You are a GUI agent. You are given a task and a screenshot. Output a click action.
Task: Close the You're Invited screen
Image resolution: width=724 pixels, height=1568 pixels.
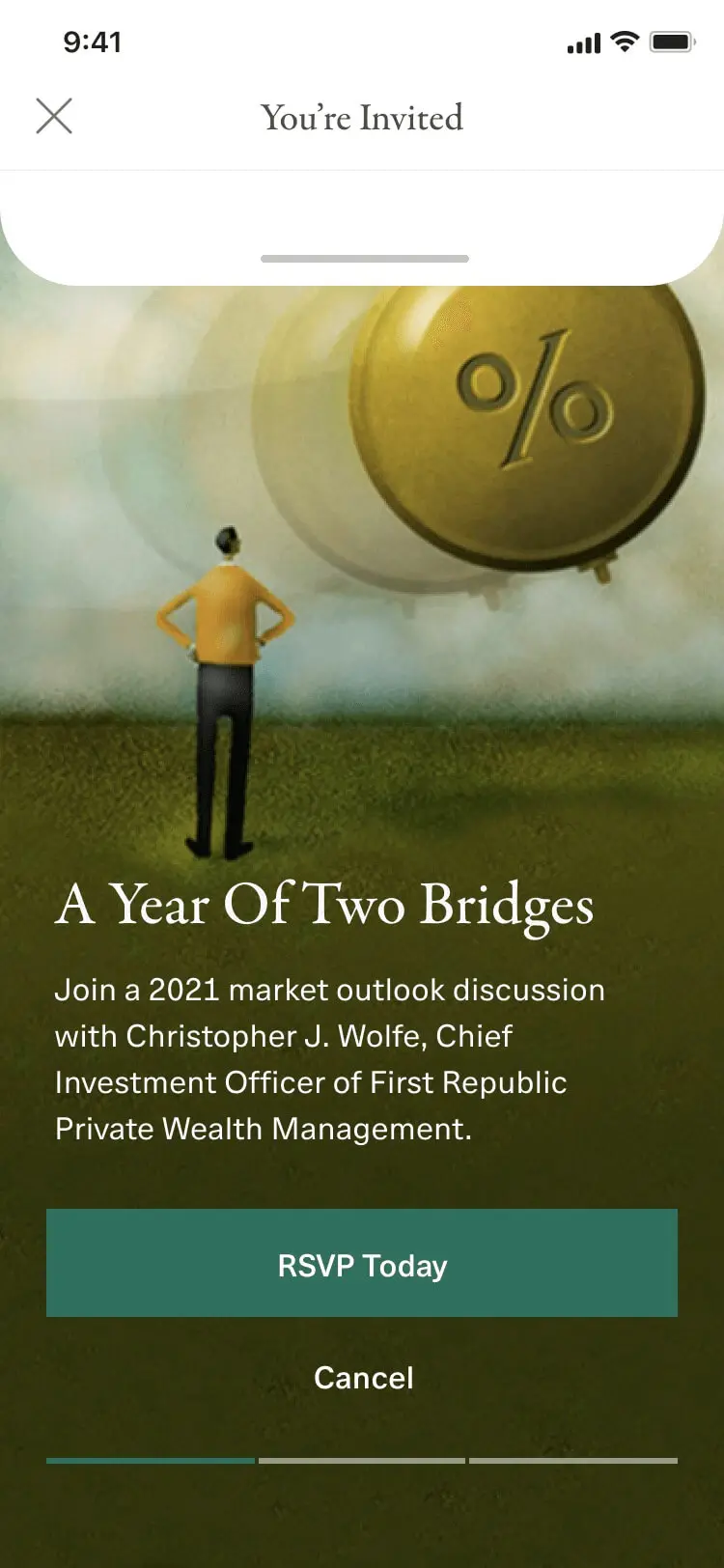coord(54,117)
